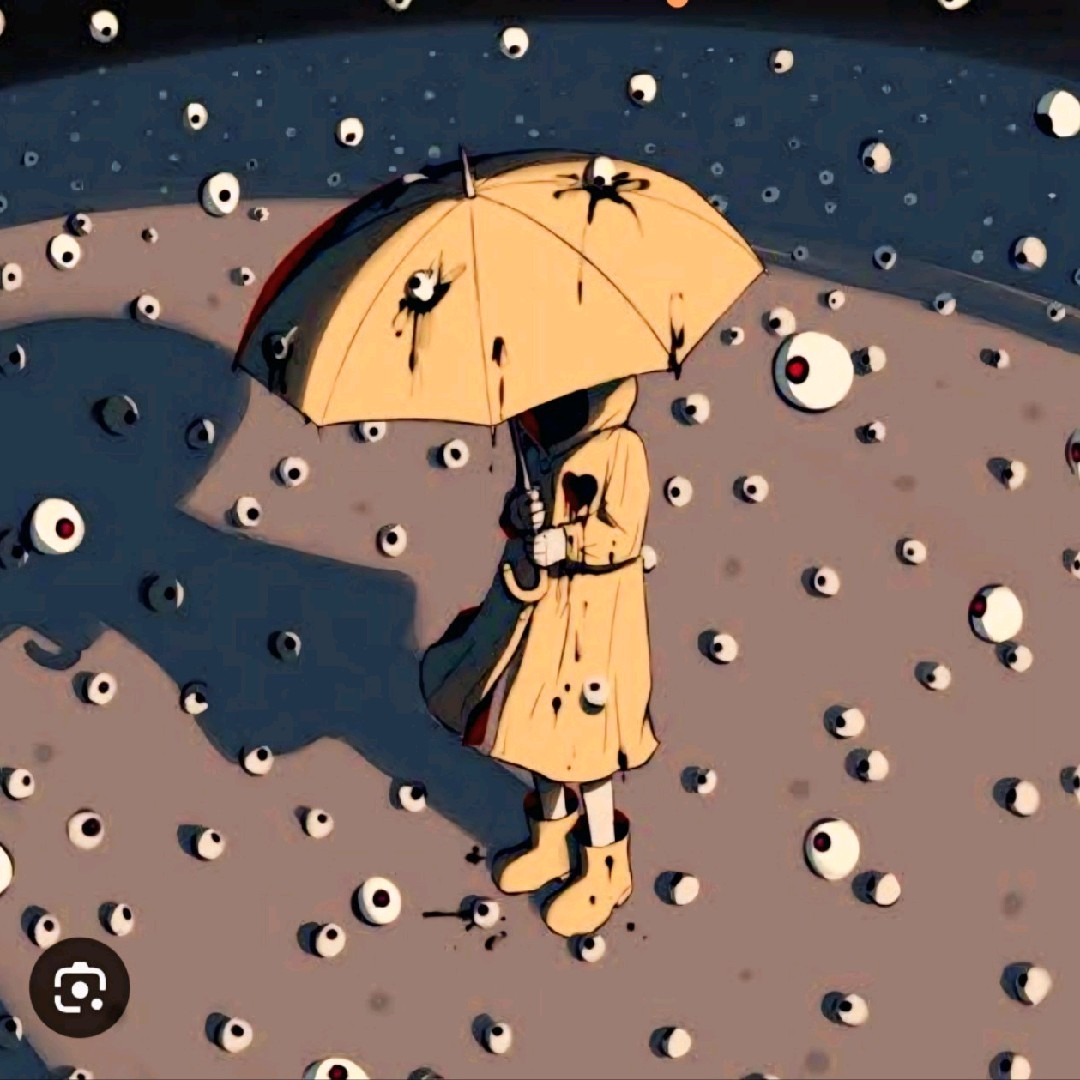
Task: Search this image with the Lens icon
Action: click(79, 987)
